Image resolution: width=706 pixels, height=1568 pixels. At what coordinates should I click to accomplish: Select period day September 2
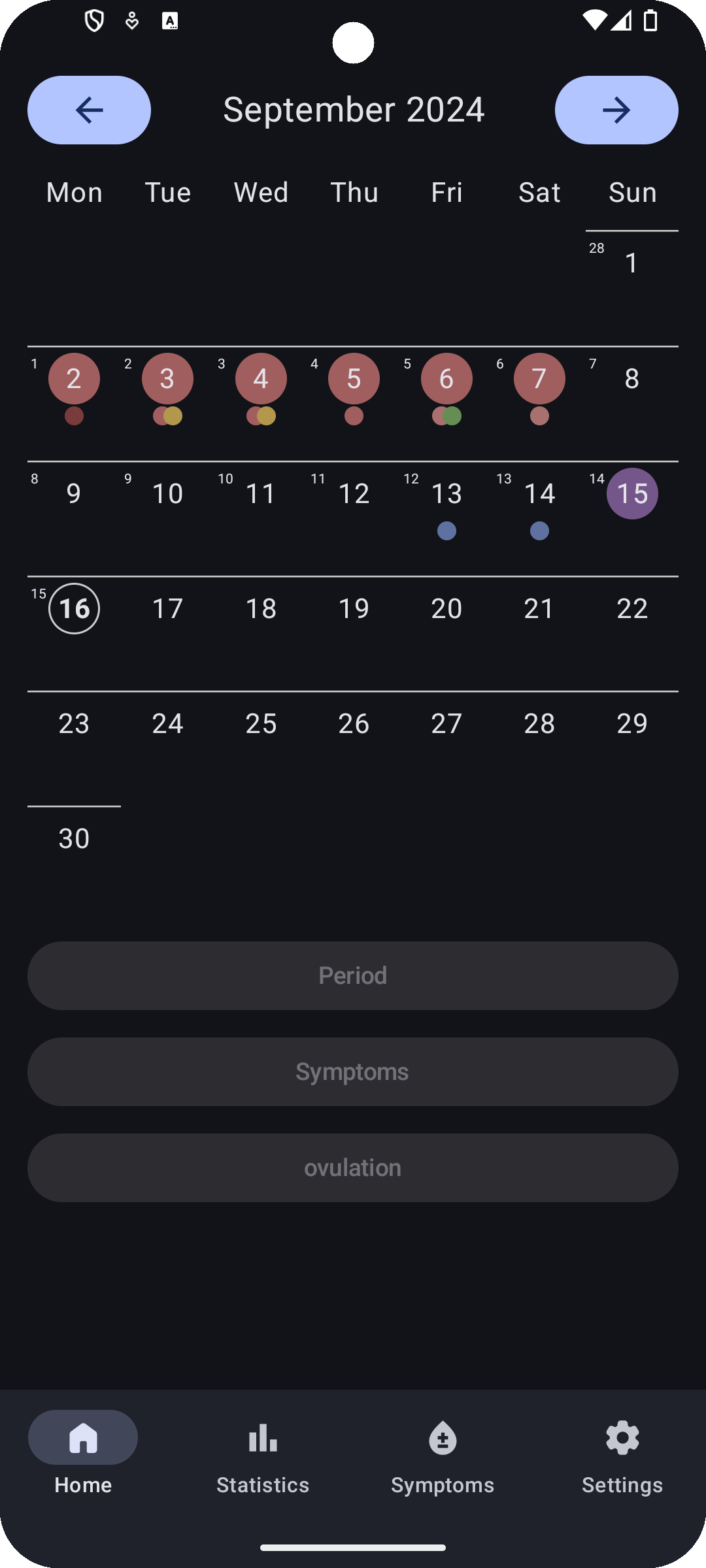[x=74, y=378]
